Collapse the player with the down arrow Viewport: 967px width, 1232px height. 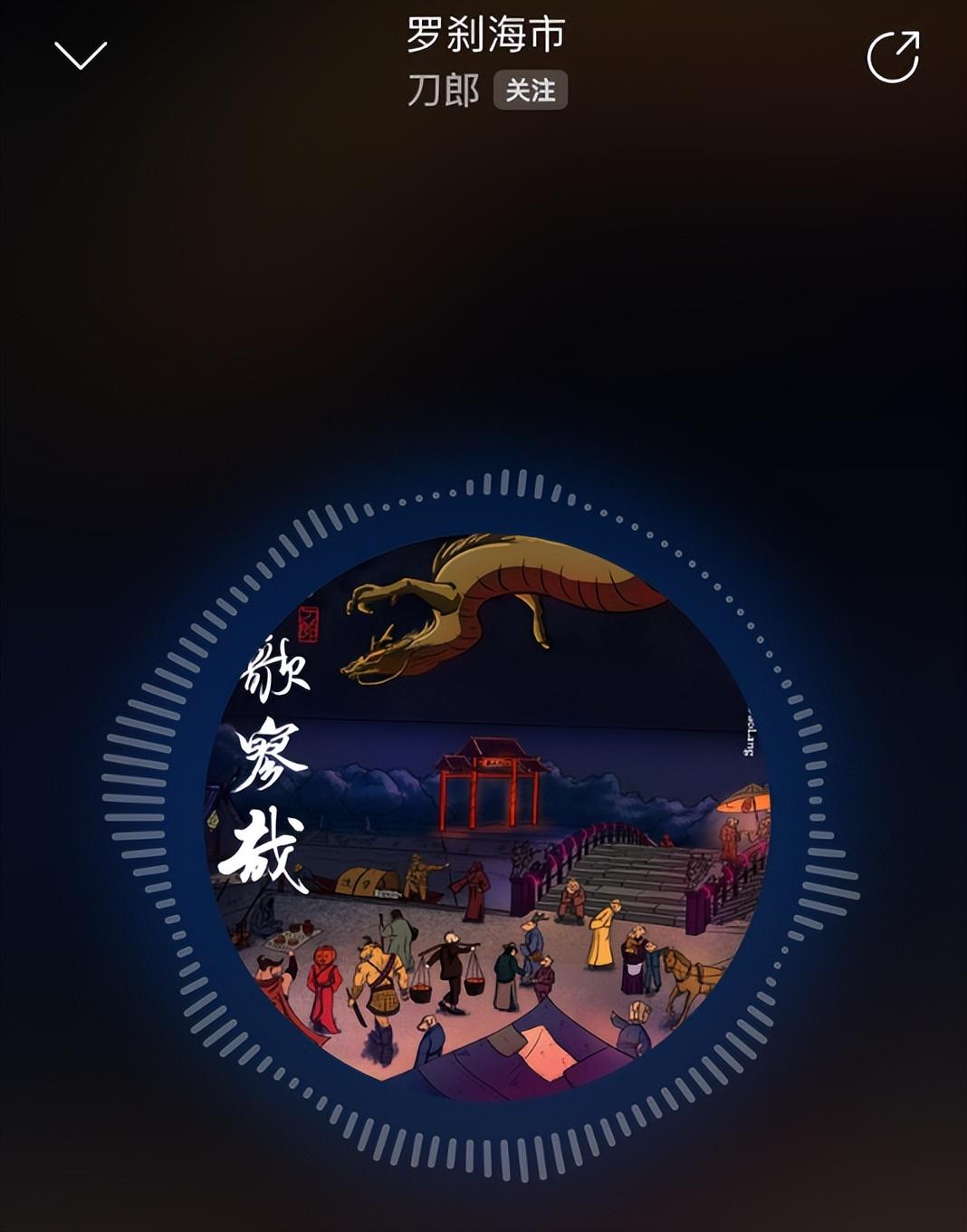click(x=81, y=56)
